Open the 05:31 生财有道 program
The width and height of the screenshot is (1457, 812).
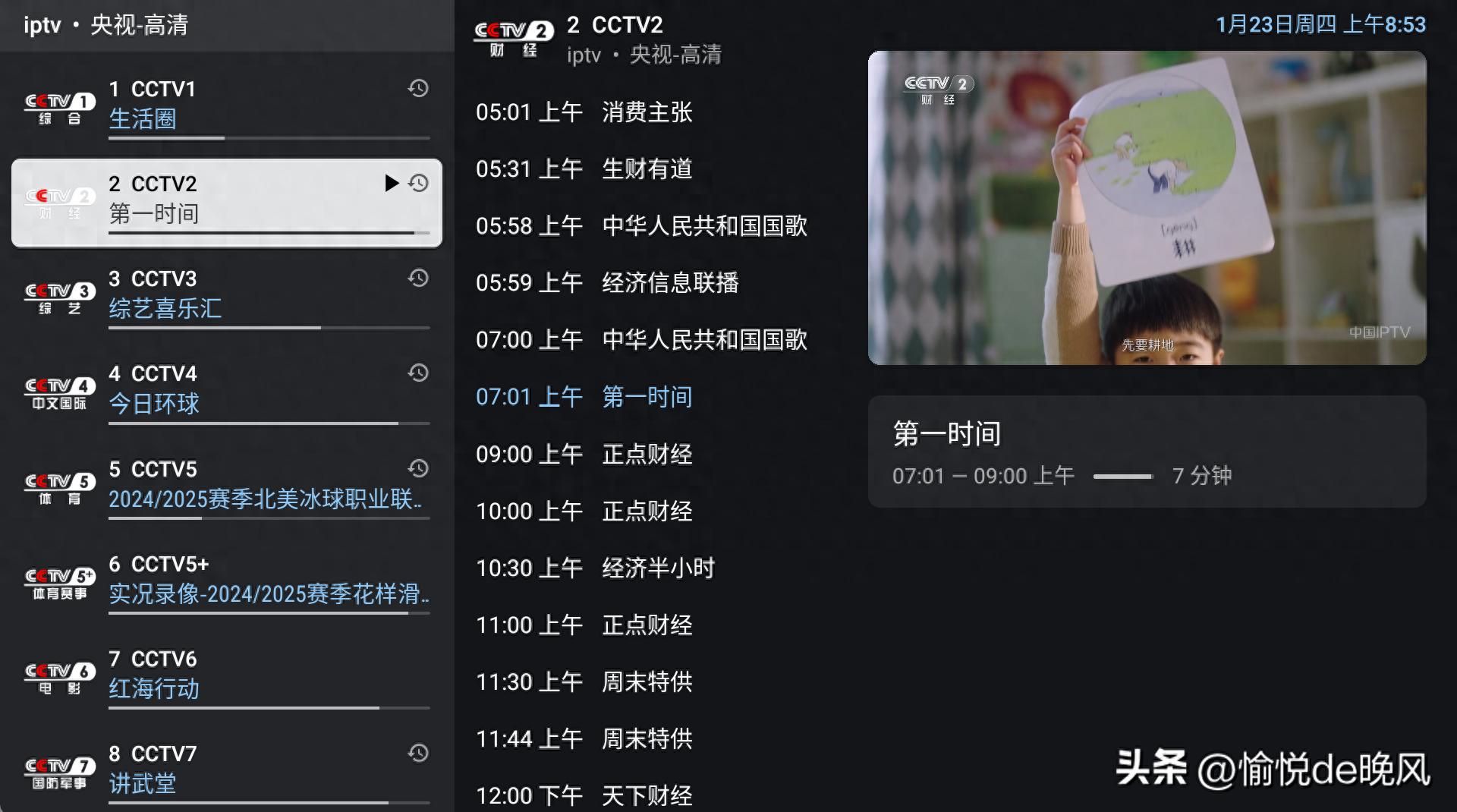[x=584, y=169]
